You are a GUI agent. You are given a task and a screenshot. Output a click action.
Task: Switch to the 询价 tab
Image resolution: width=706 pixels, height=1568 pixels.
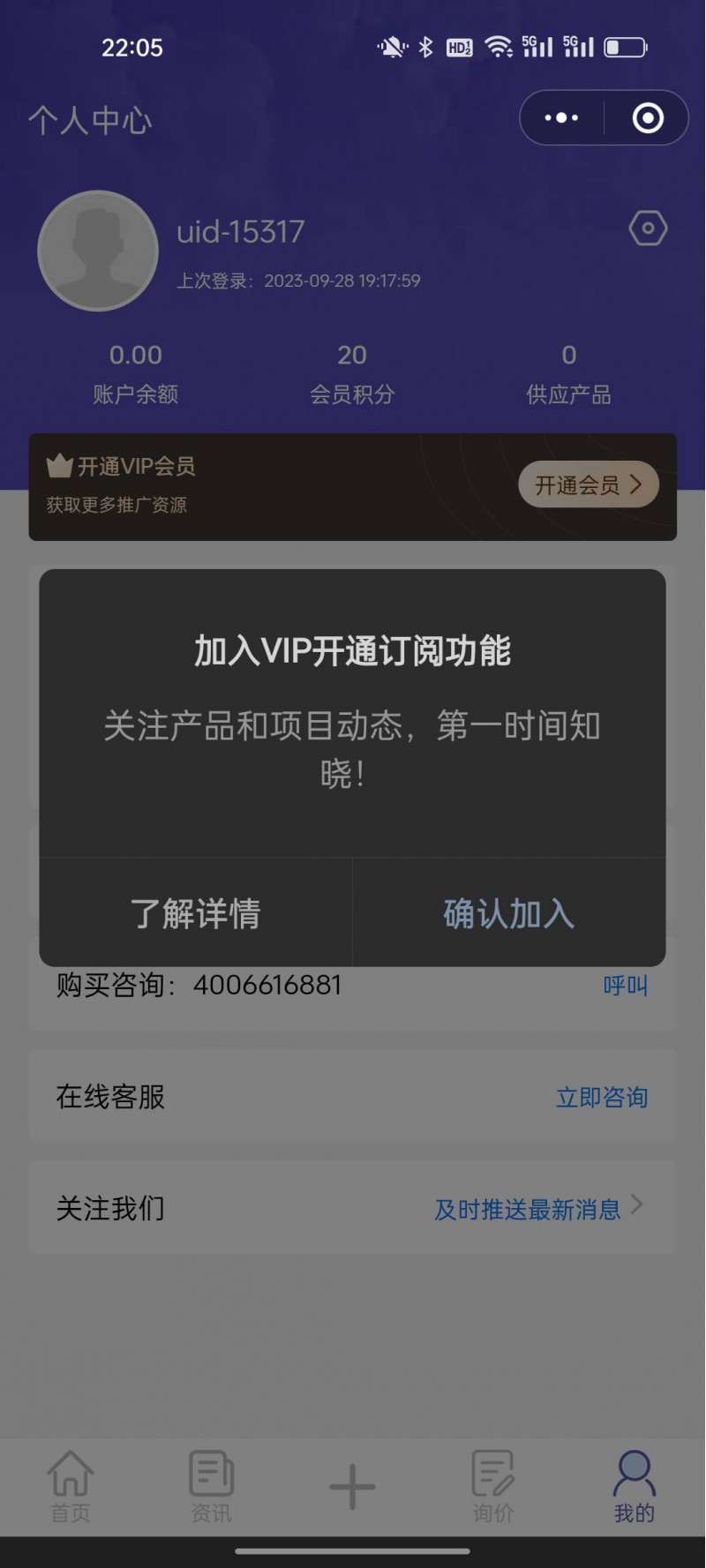click(492, 1488)
